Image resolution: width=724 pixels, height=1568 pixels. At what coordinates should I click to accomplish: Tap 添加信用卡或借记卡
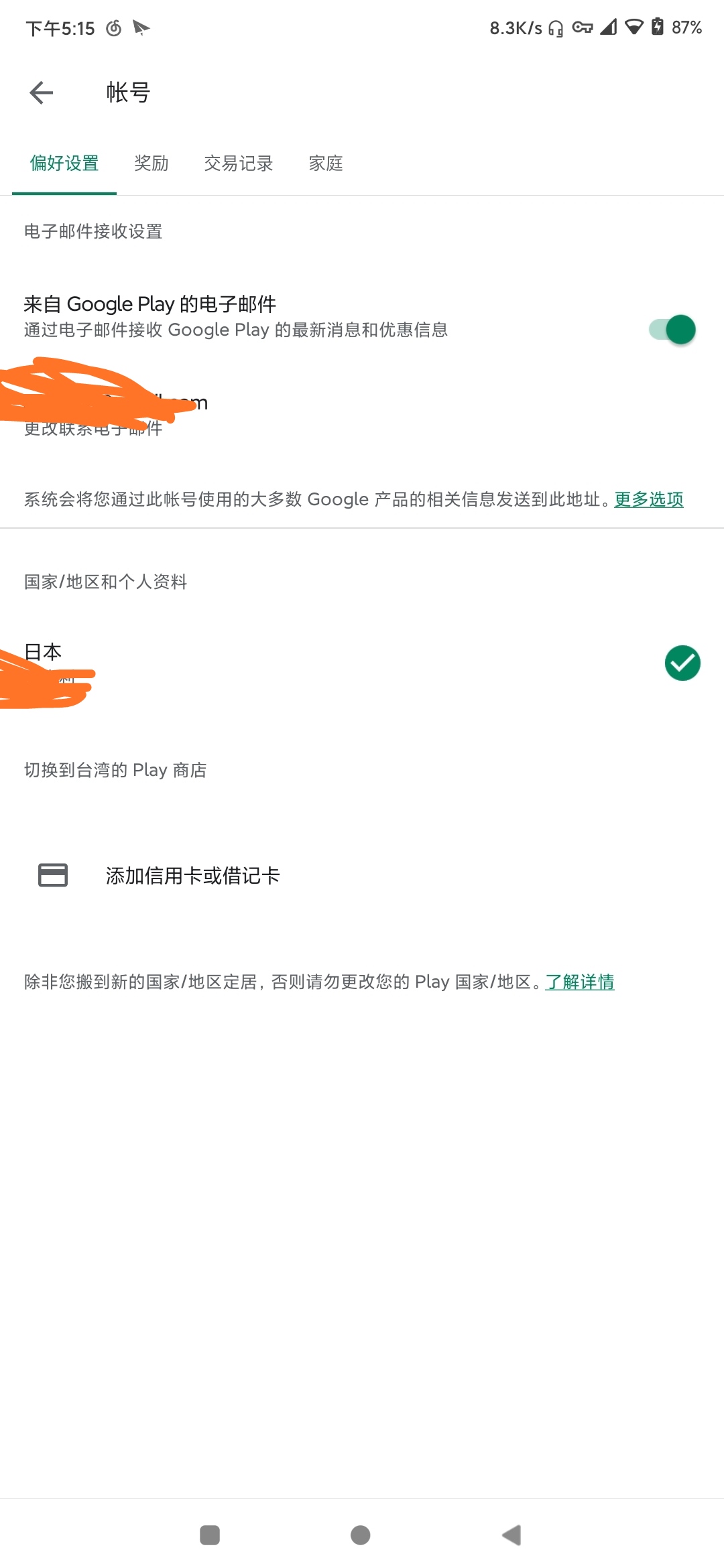(192, 876)
